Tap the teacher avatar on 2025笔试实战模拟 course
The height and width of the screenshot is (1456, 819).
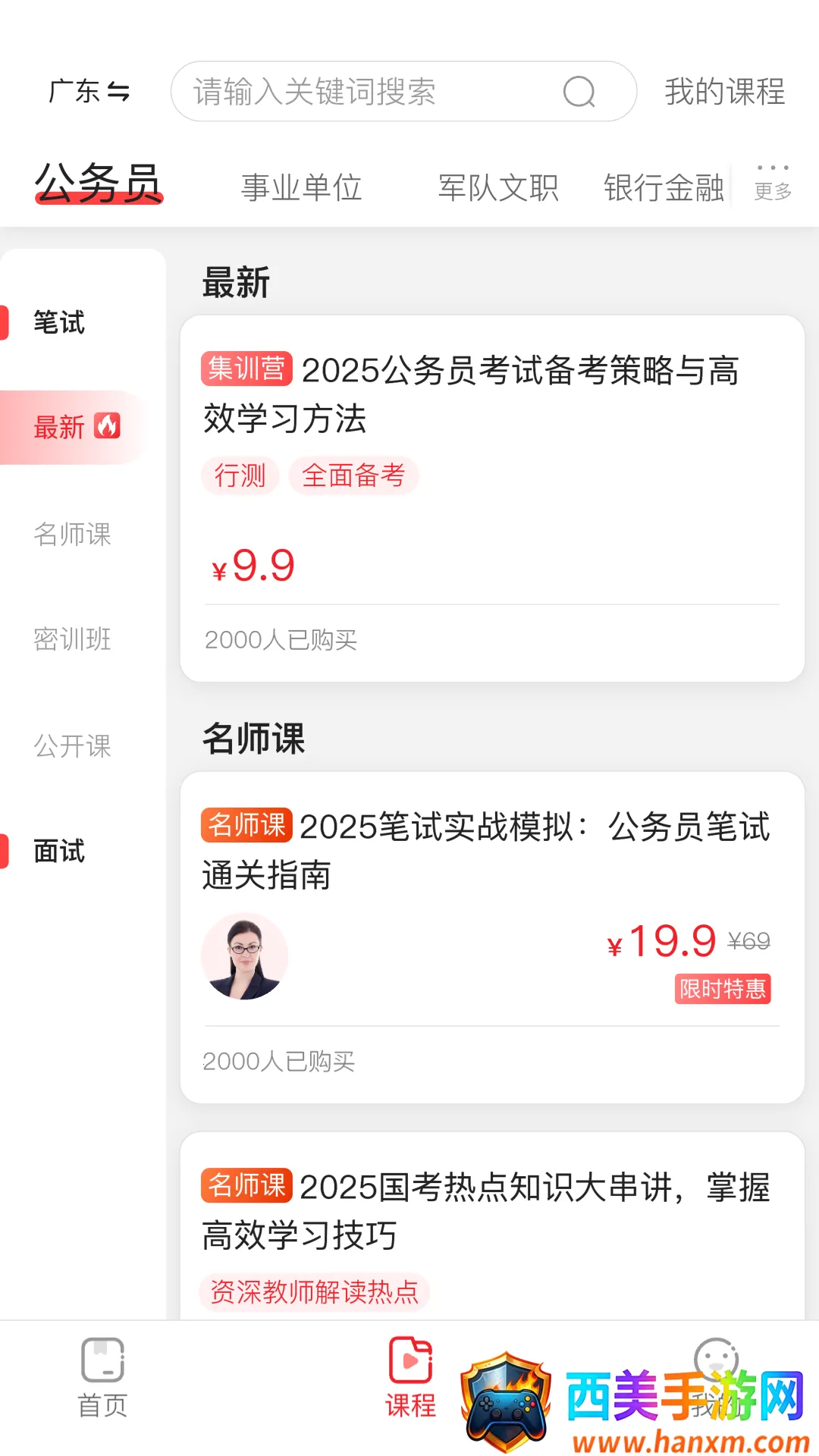point(245,956)
